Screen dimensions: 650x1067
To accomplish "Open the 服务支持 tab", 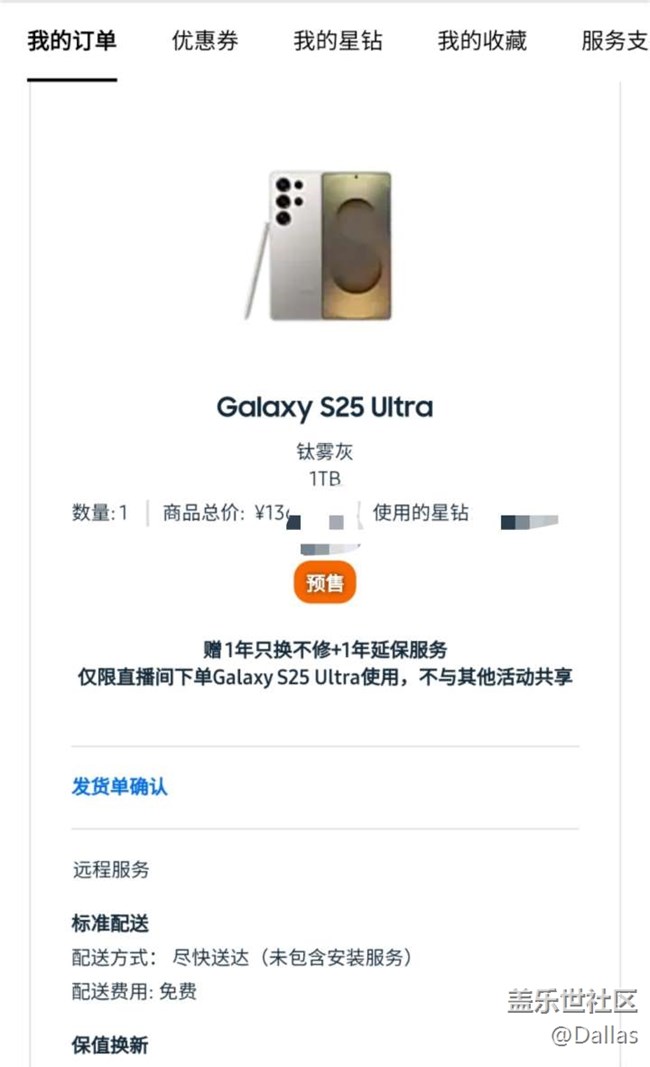I will tap(615, 42).
